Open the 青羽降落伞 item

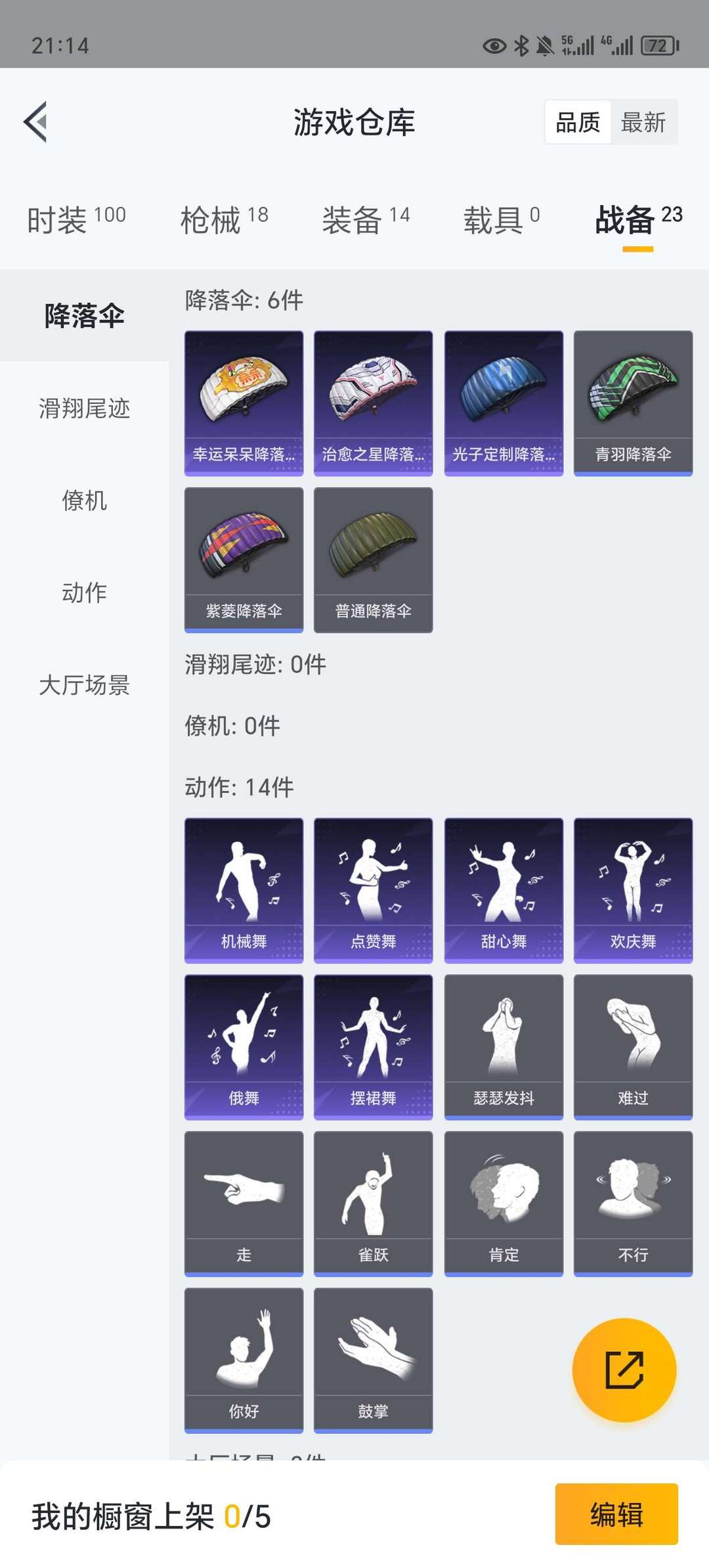point(633,403)
